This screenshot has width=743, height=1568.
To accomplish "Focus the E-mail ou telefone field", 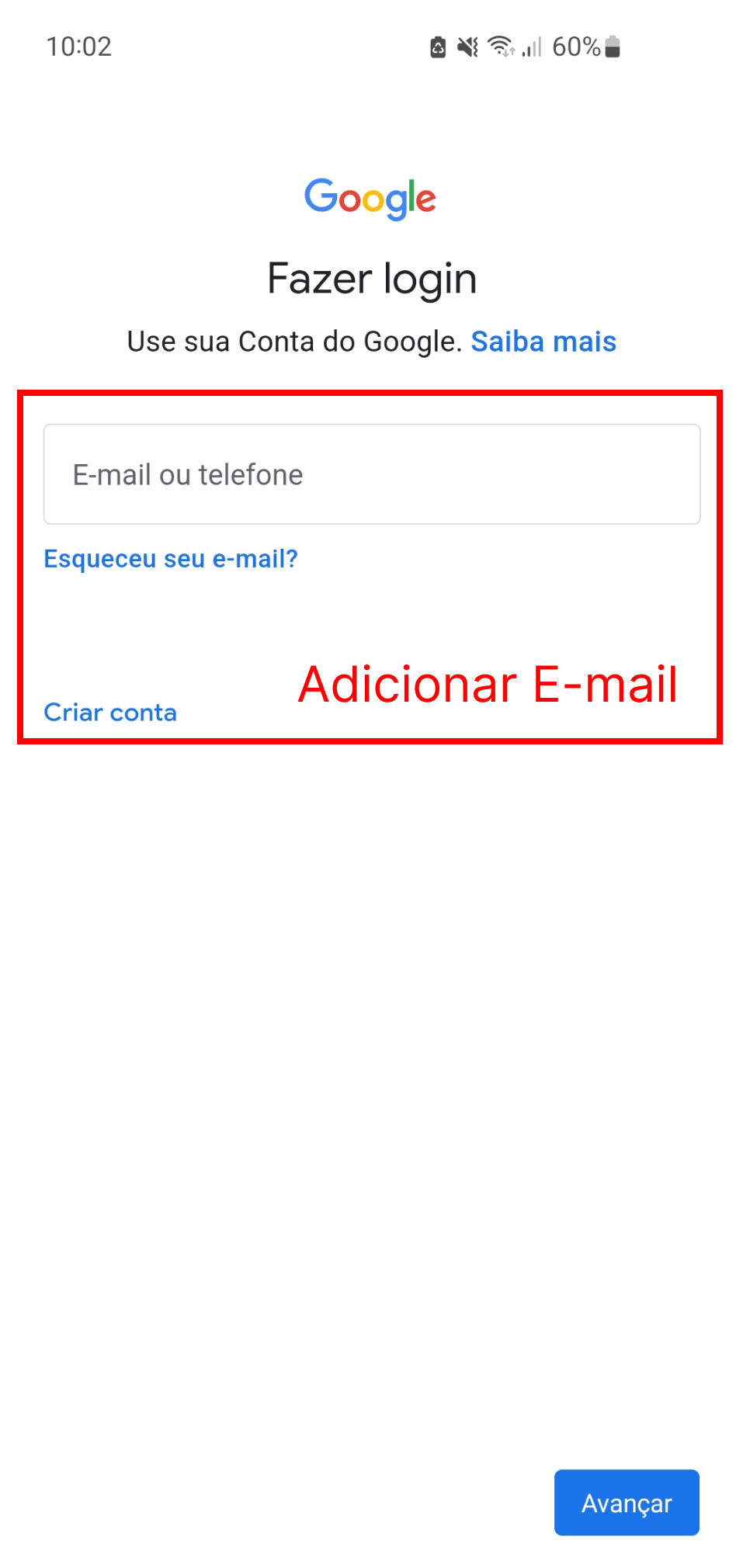I will point(372,474).
